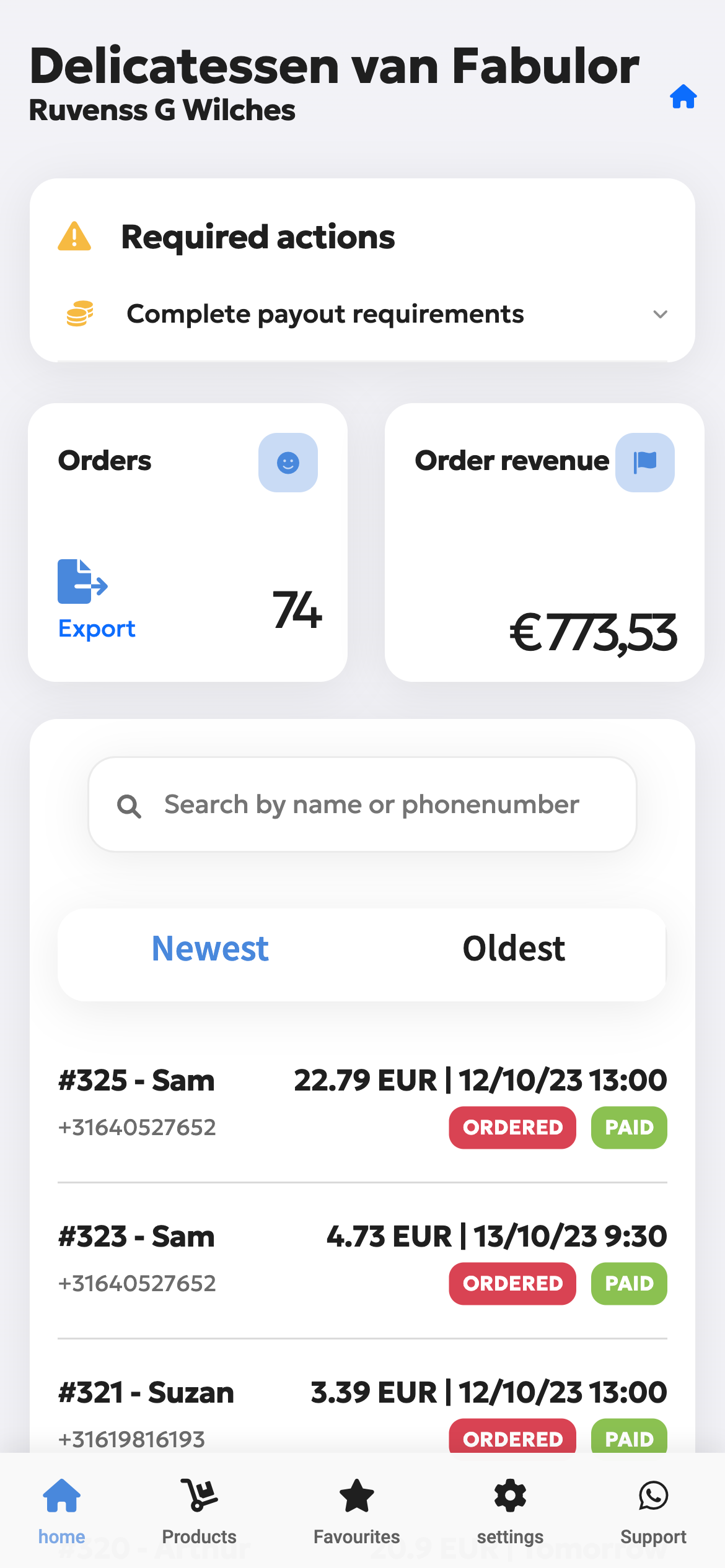Select the home tab in the bottom bar
The image size is (725, 1568).
click(61, 1511)
